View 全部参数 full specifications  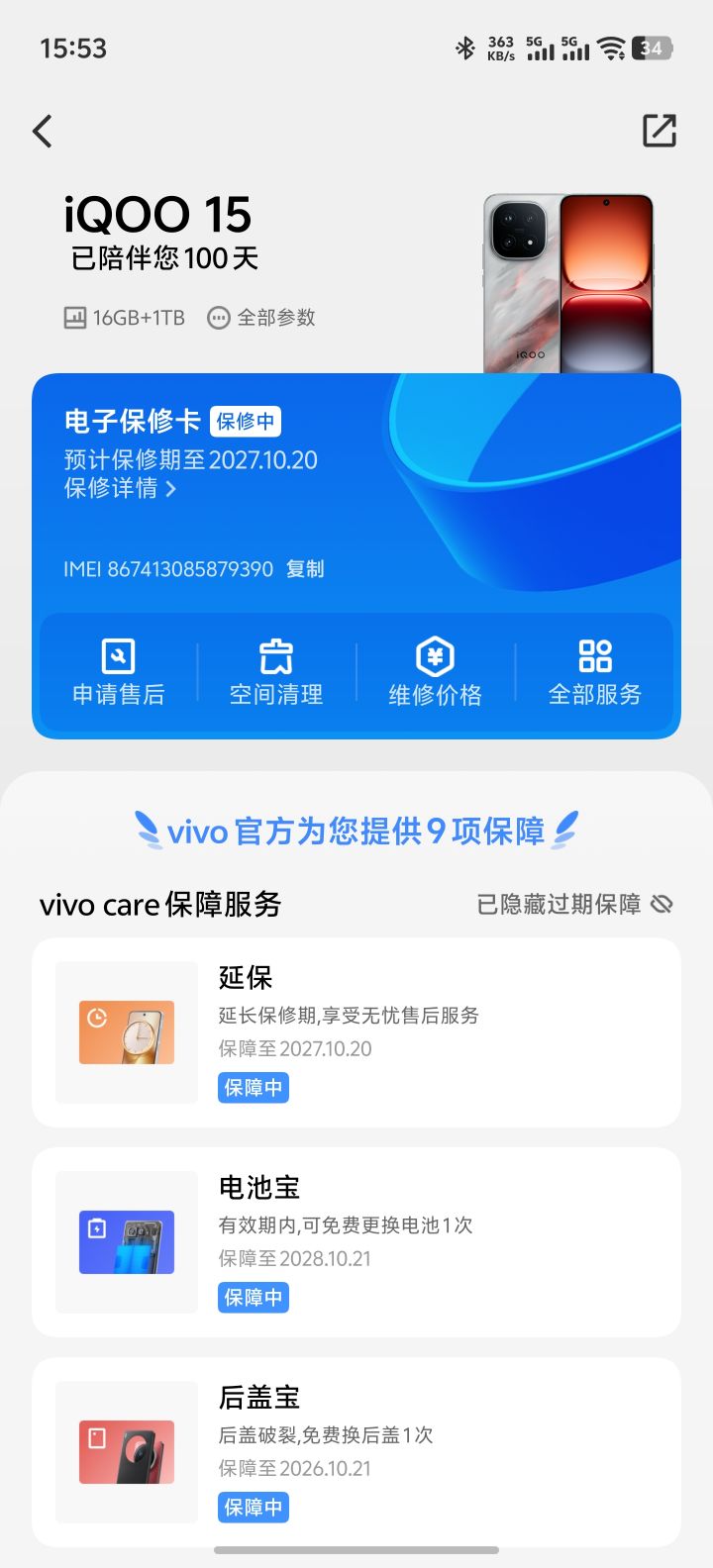(x=261, y=318)
